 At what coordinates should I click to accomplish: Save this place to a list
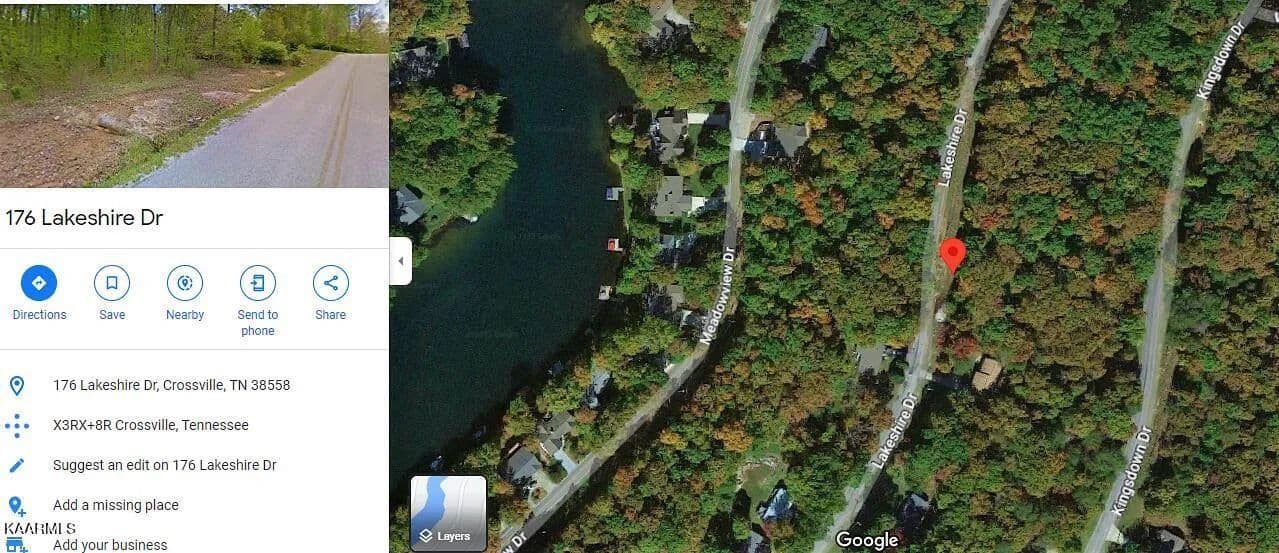112,284
